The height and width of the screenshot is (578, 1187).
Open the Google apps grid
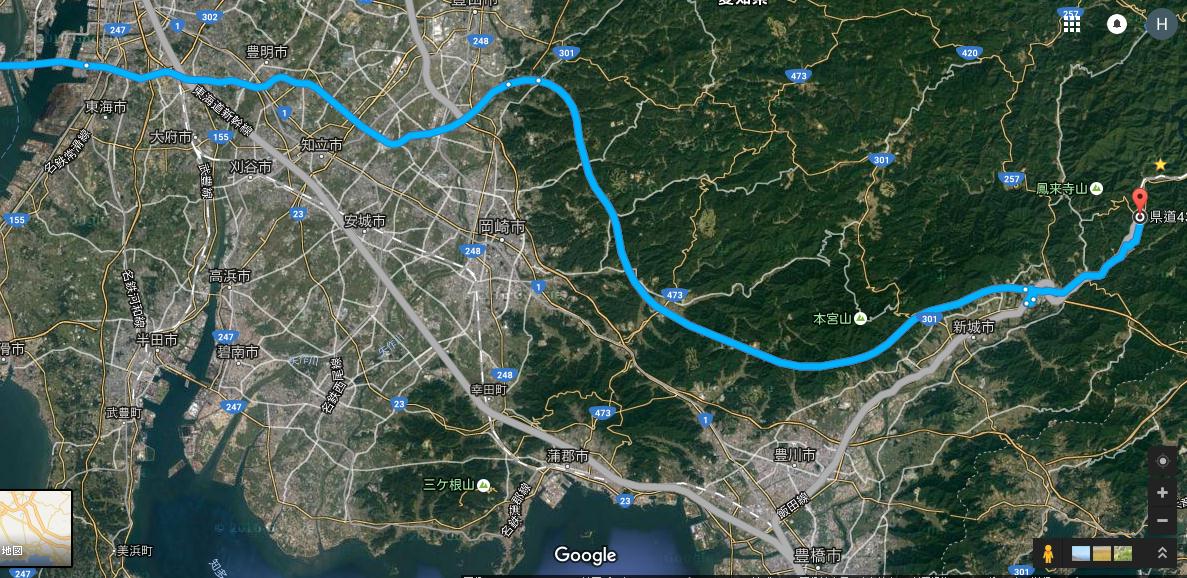1072,24
